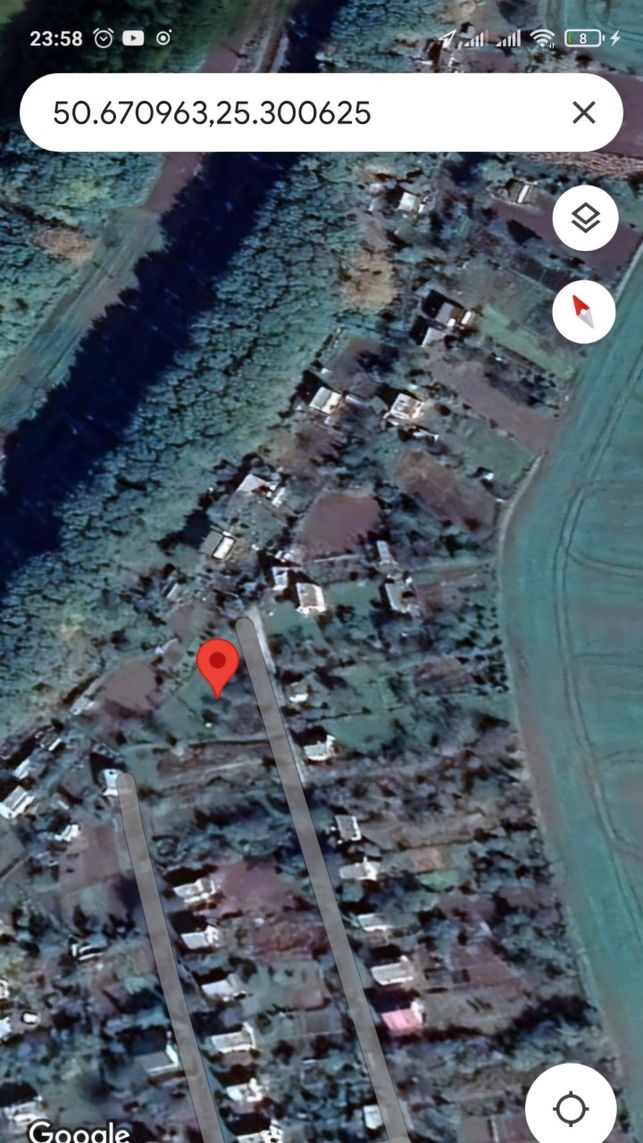This screenshot has height=1143, width=643.
Task: Center map on my location
Action: point(571,1109)
